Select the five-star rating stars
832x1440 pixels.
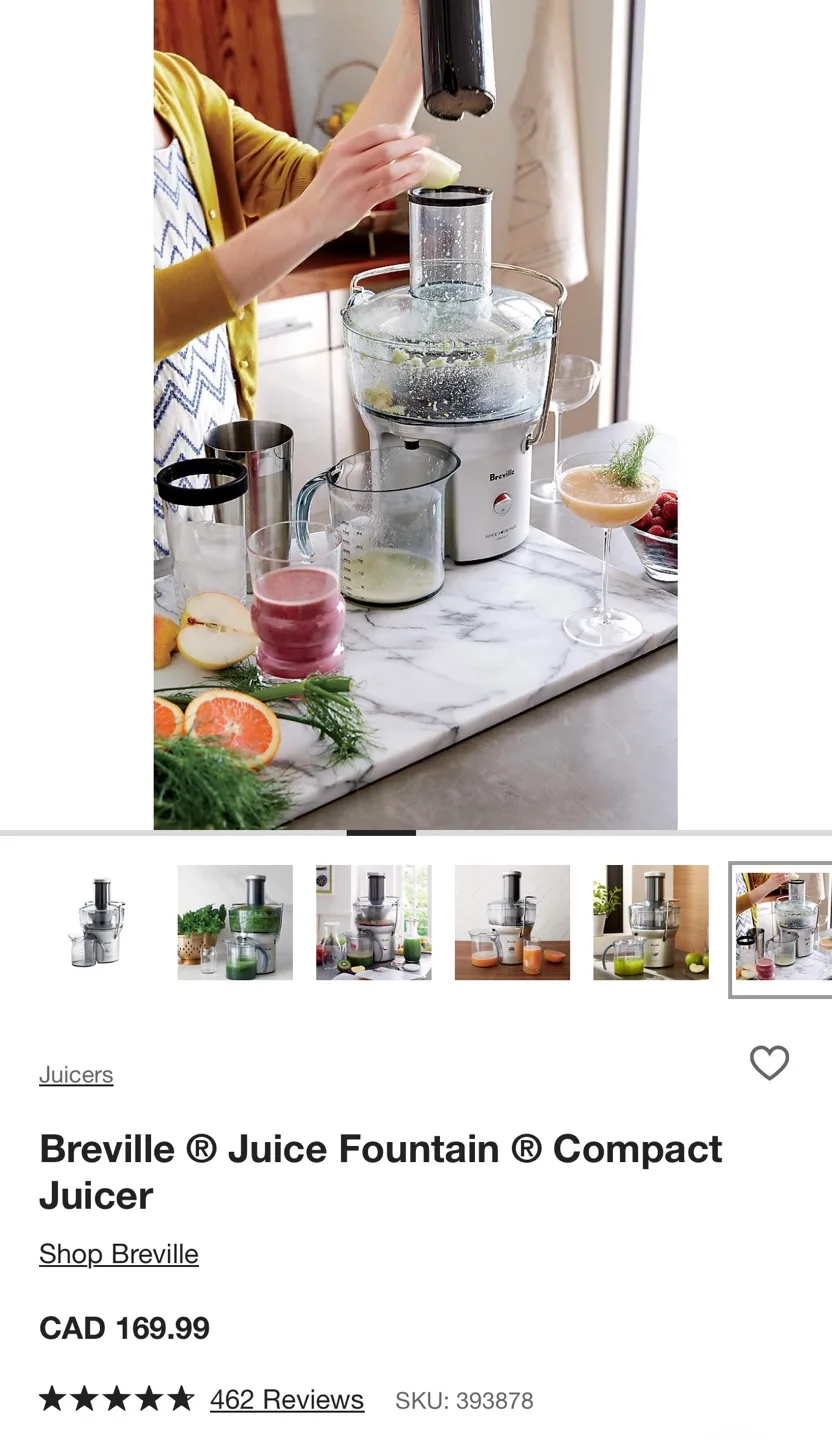116,1398
